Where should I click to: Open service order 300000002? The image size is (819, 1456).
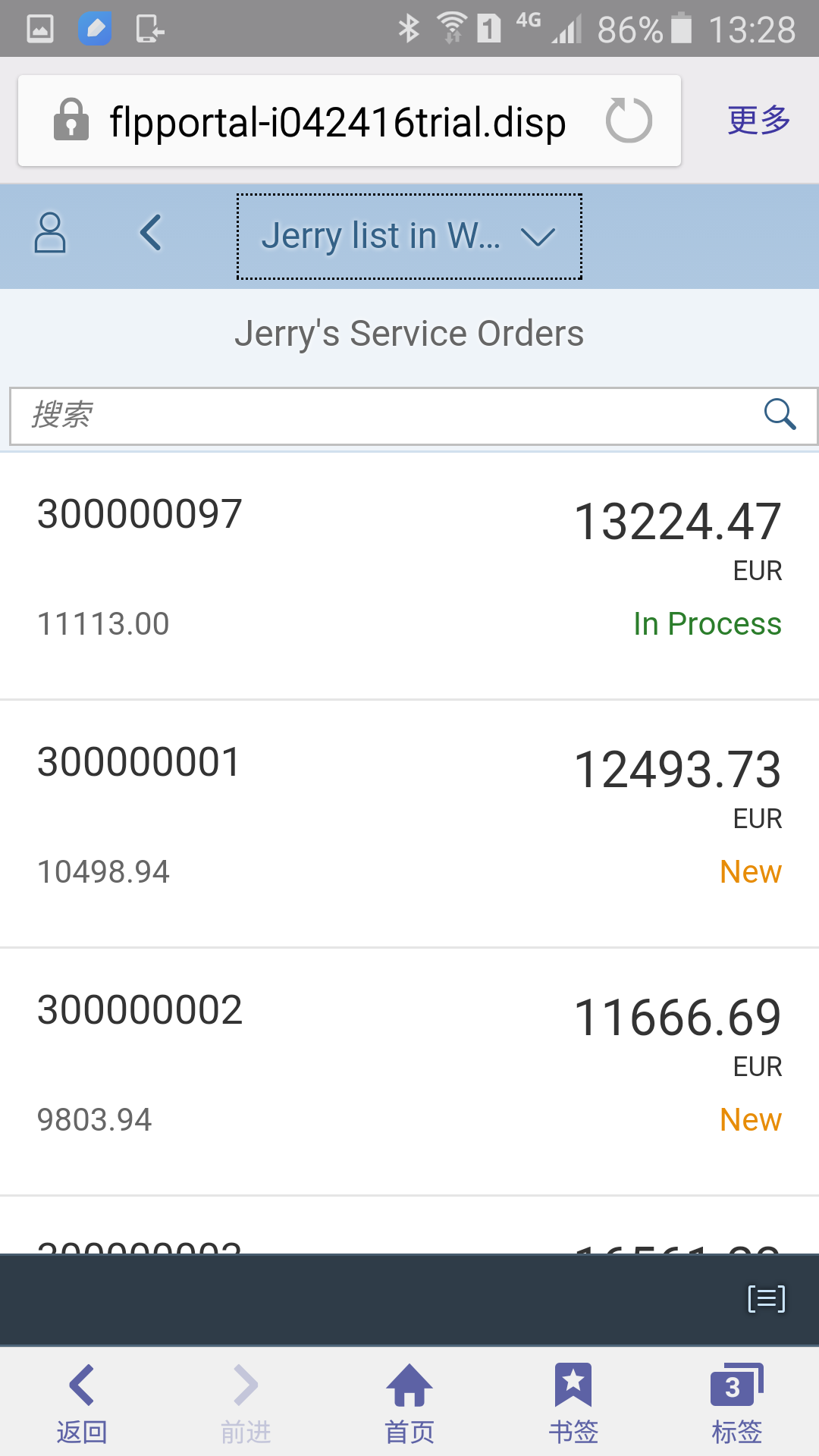click(409, 1071)
